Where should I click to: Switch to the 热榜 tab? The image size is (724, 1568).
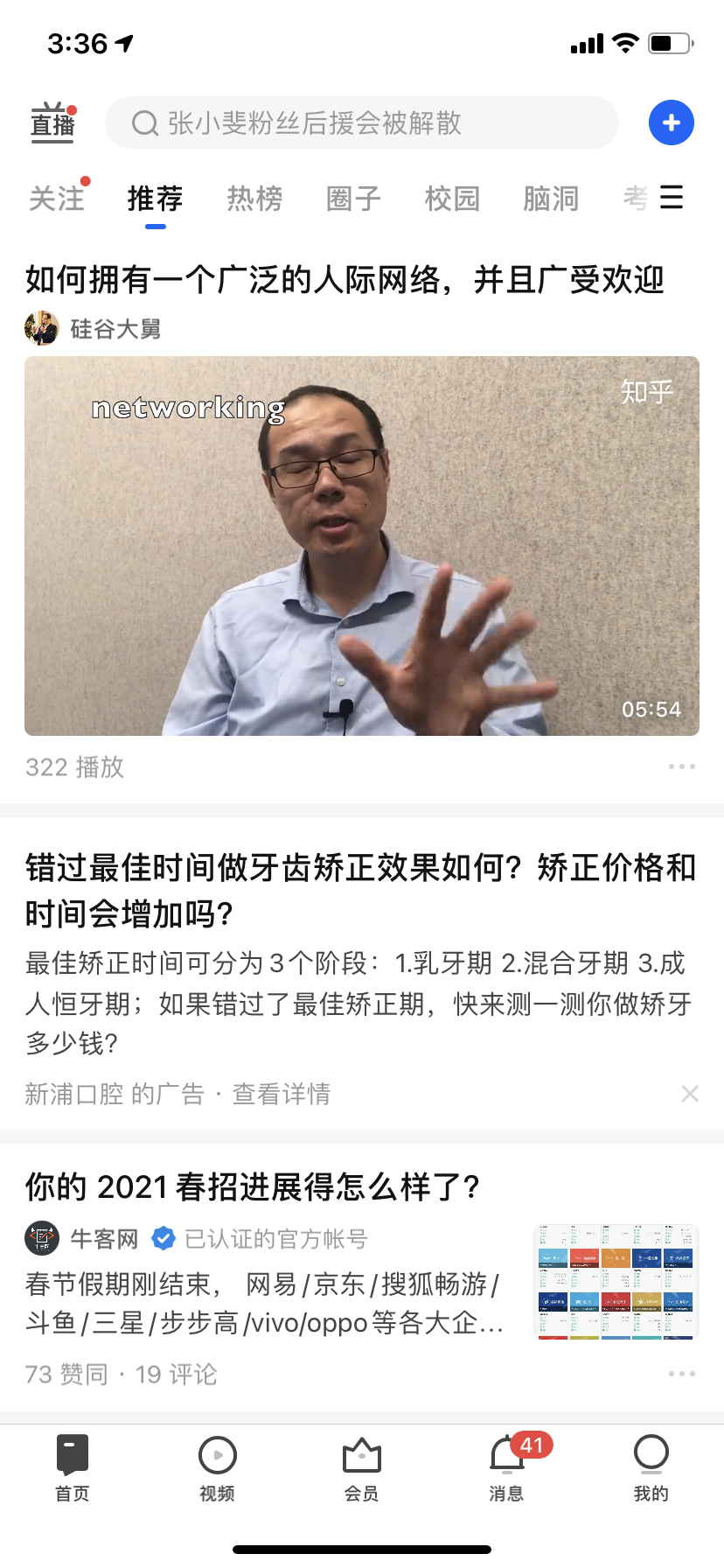click(254, 198)
